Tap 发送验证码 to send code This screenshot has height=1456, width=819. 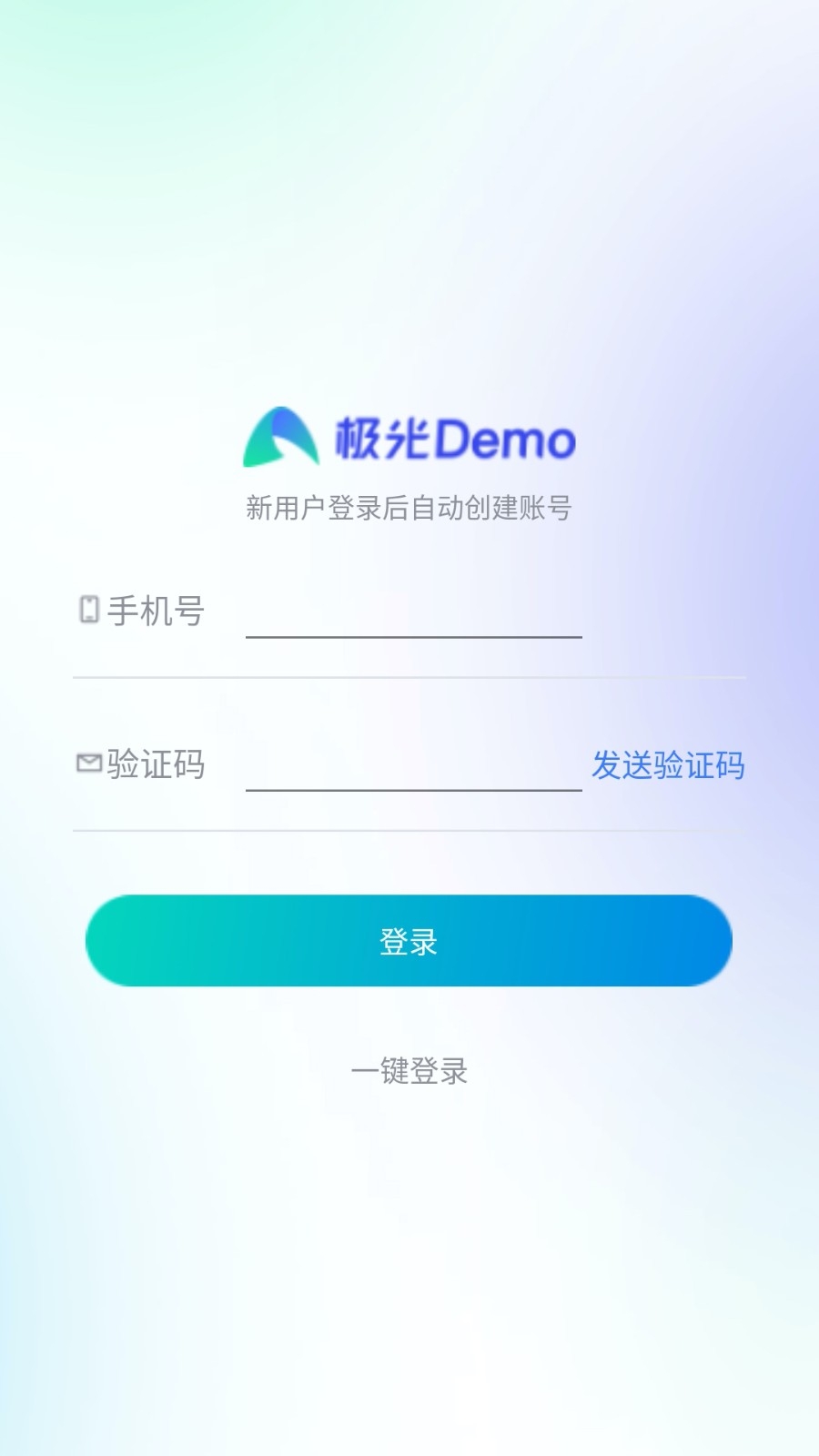tap(668, 764)
